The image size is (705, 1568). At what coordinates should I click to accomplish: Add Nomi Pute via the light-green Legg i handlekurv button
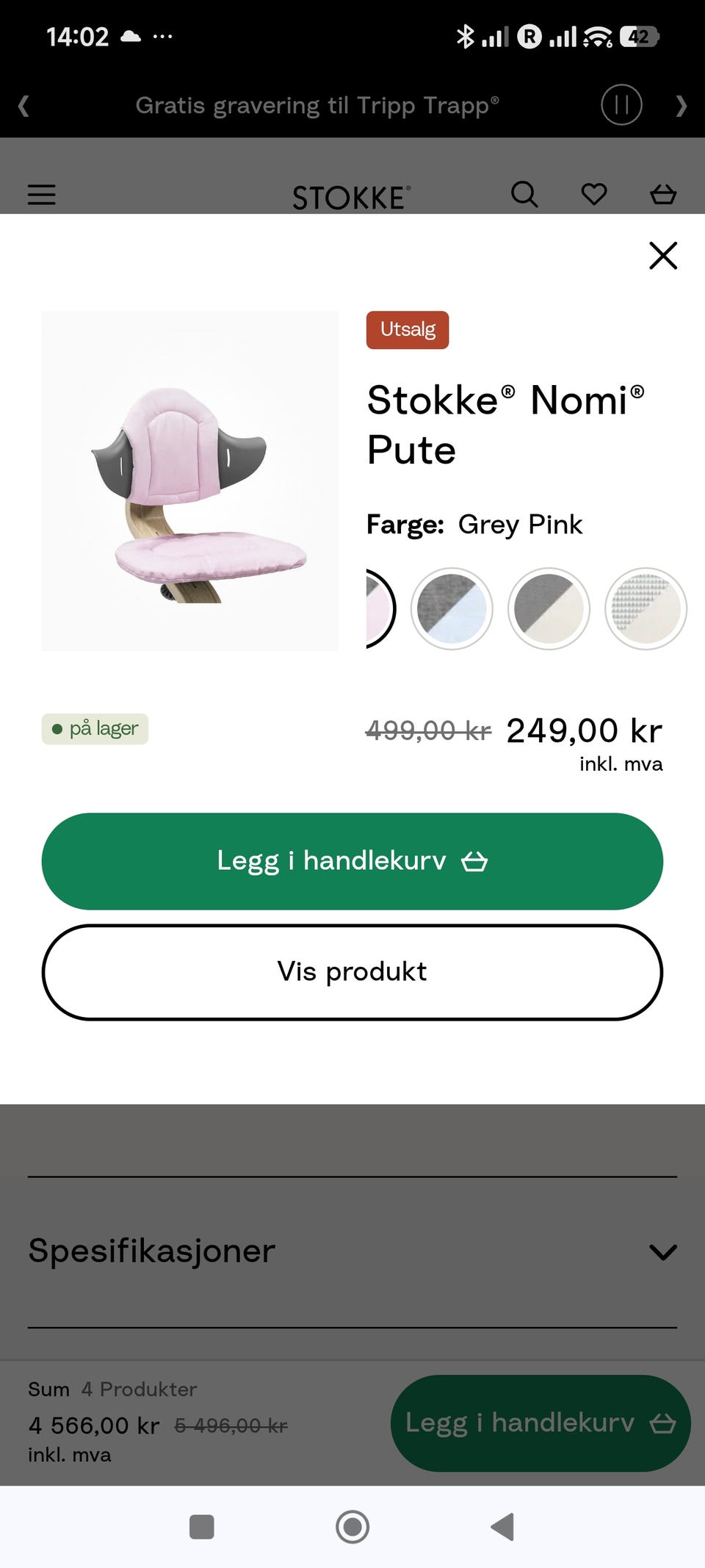[352, 861]
